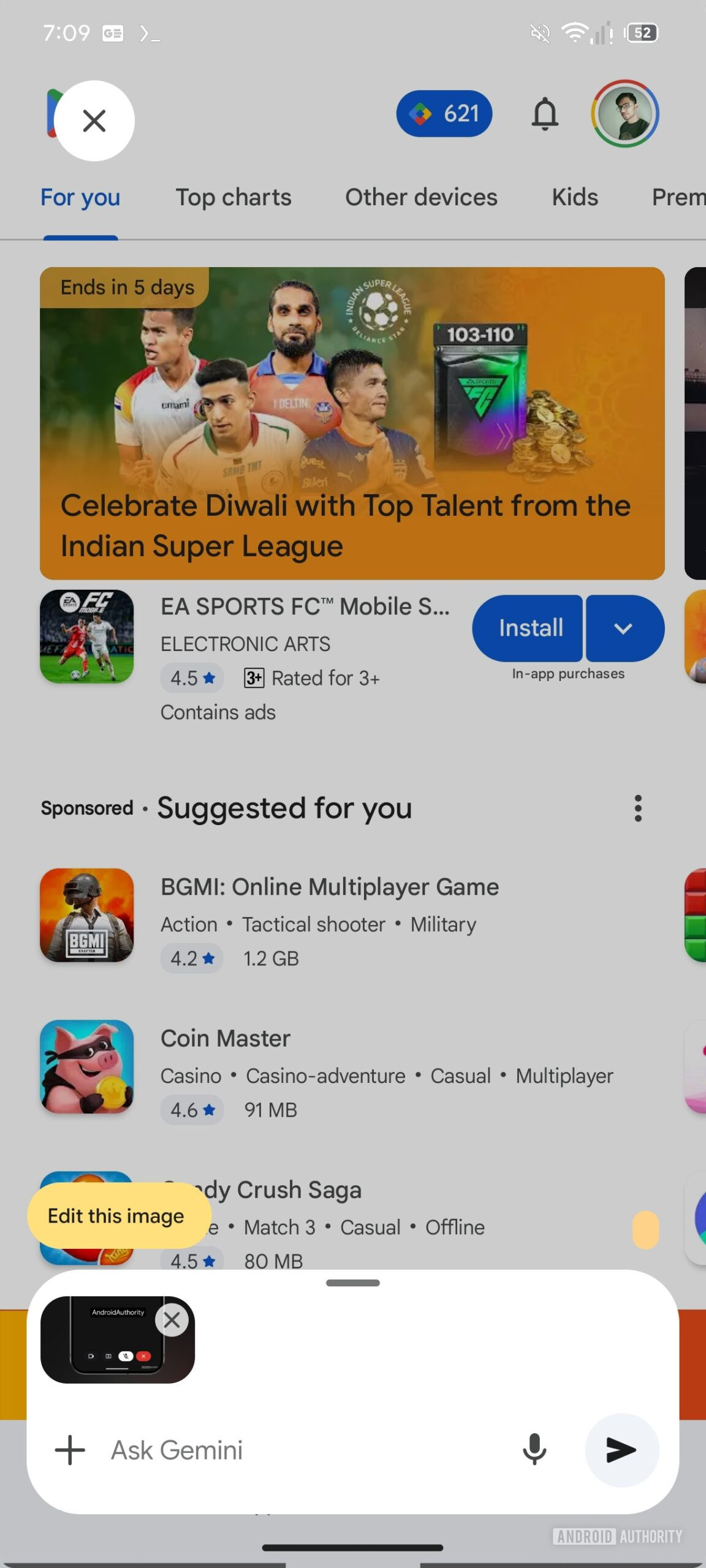Open the Diwali Indian Super League banner
The image size is (706, 1568).
point(352,423)
